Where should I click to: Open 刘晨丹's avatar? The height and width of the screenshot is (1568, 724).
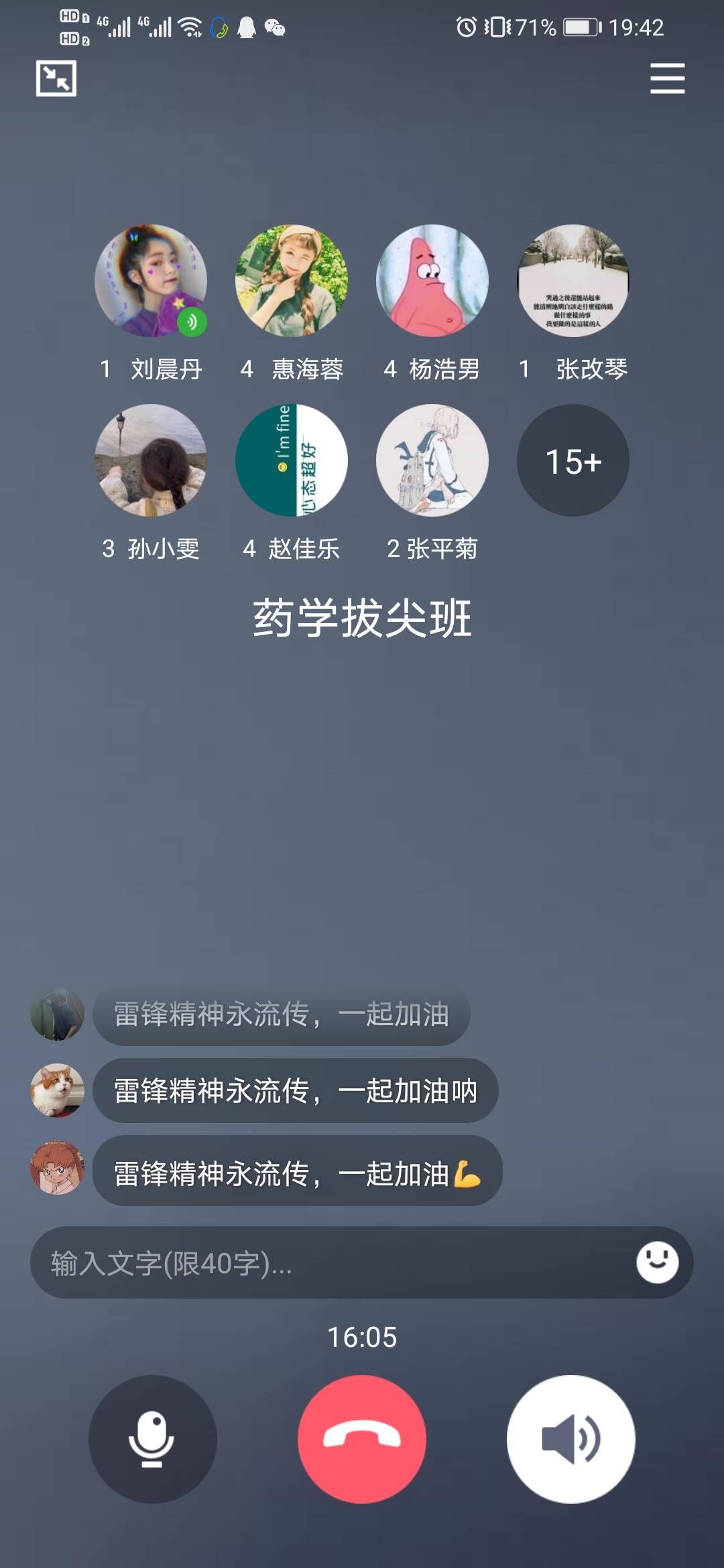click(151, 280)
